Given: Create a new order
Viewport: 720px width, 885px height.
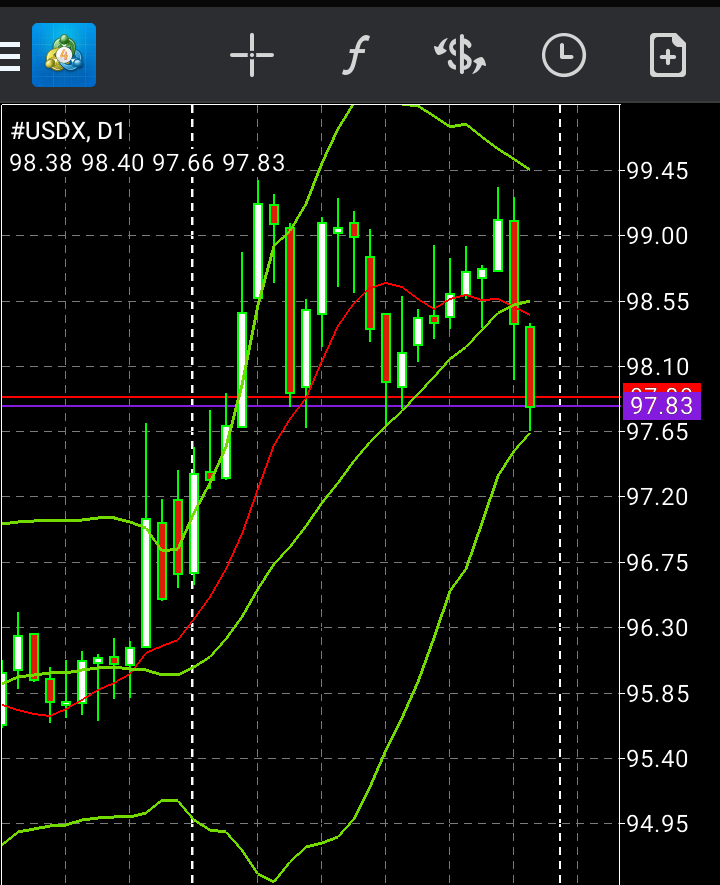Looking at the screenshot, I should tap(668, 55).
